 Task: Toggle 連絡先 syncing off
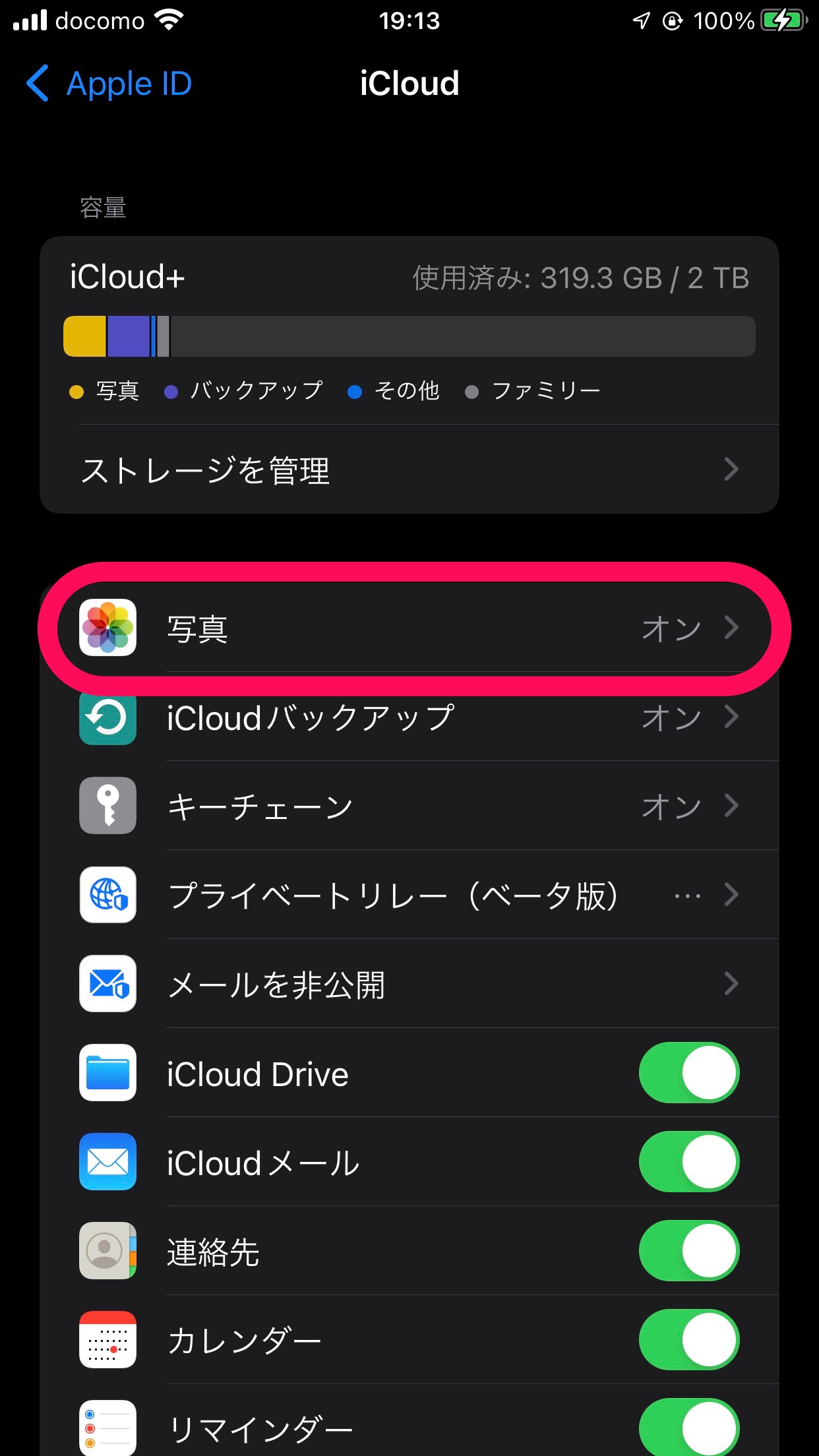point(689,1251)
